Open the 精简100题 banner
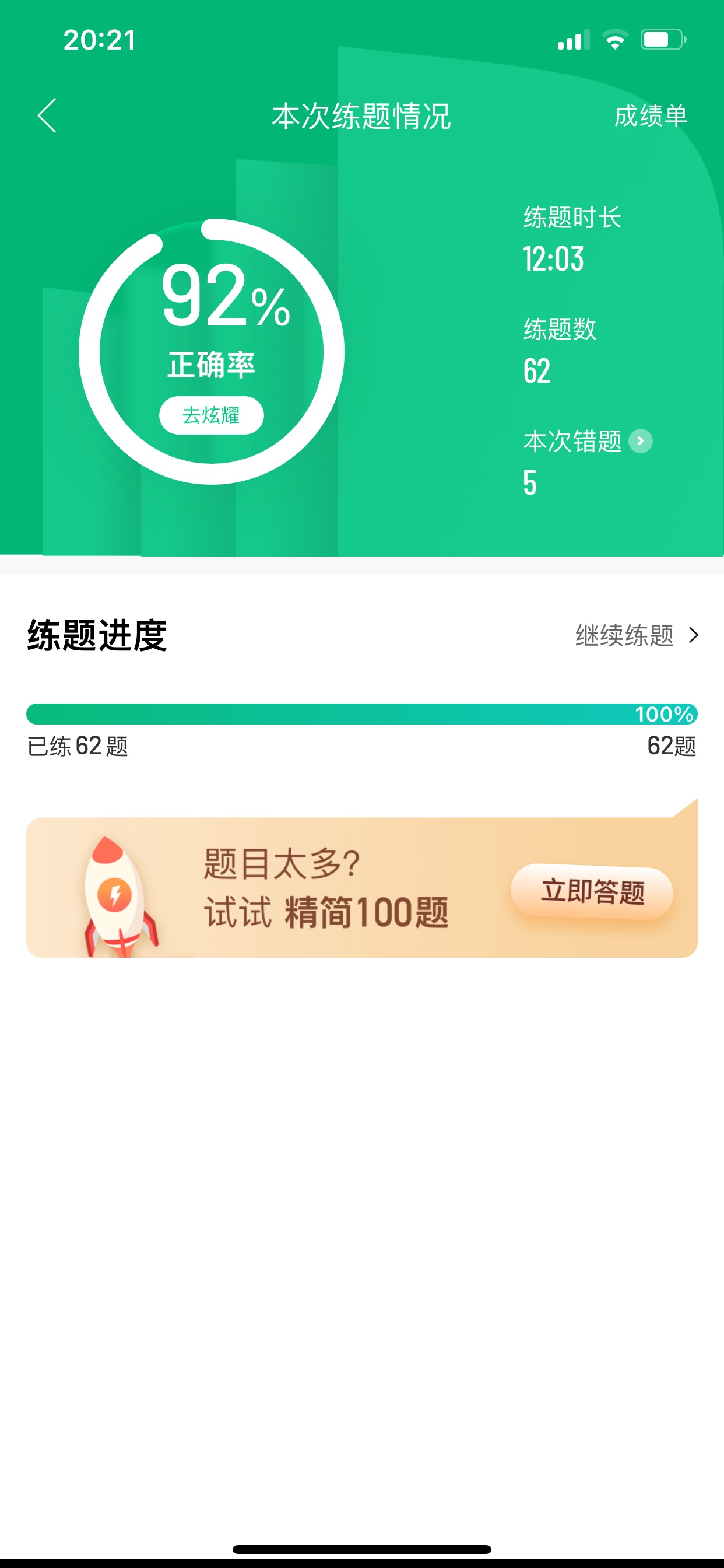The image size is (724, 1568). (x=325, y=888)
